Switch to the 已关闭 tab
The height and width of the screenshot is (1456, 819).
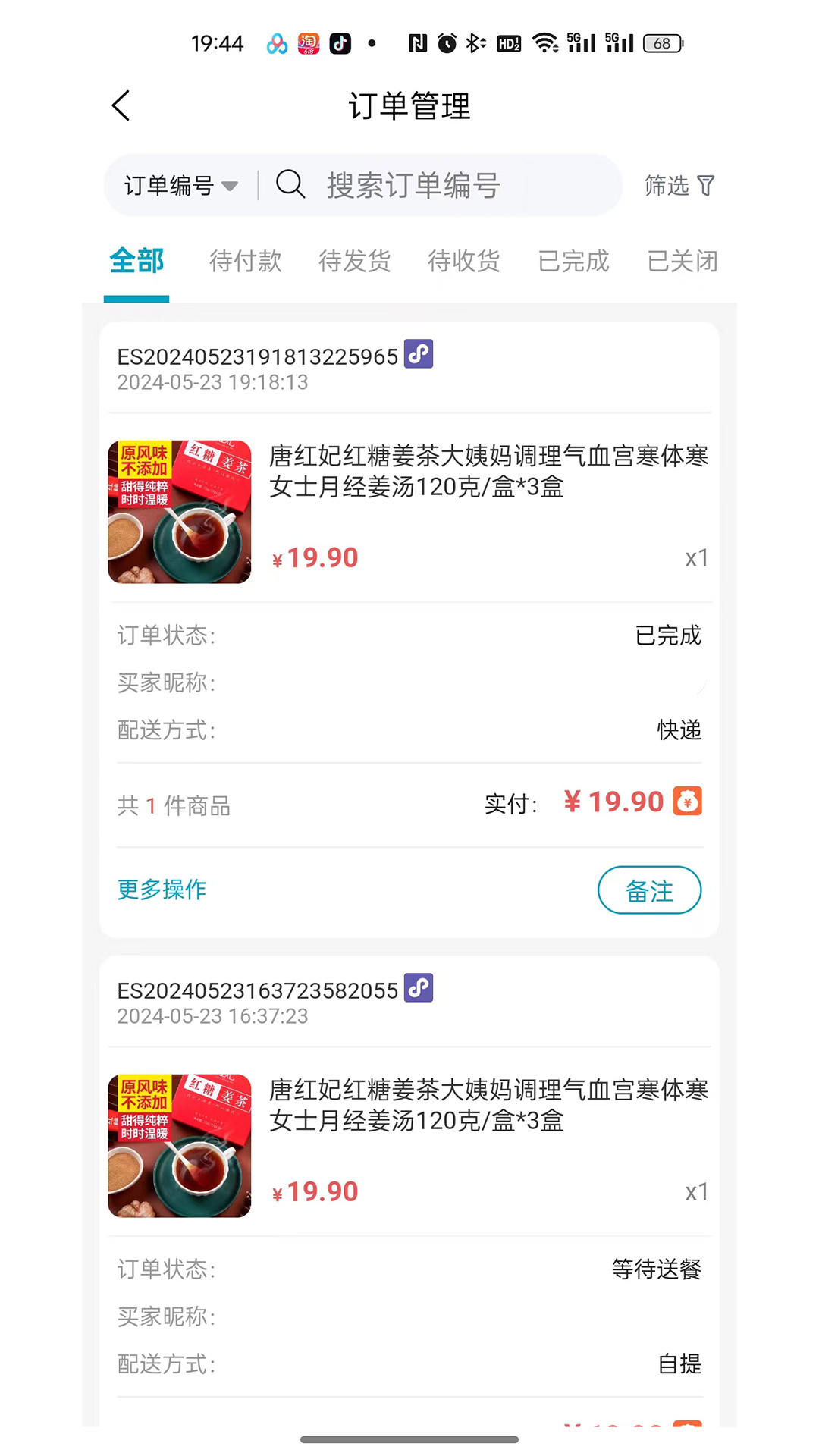pyautogui.click(x=681, y=261)
